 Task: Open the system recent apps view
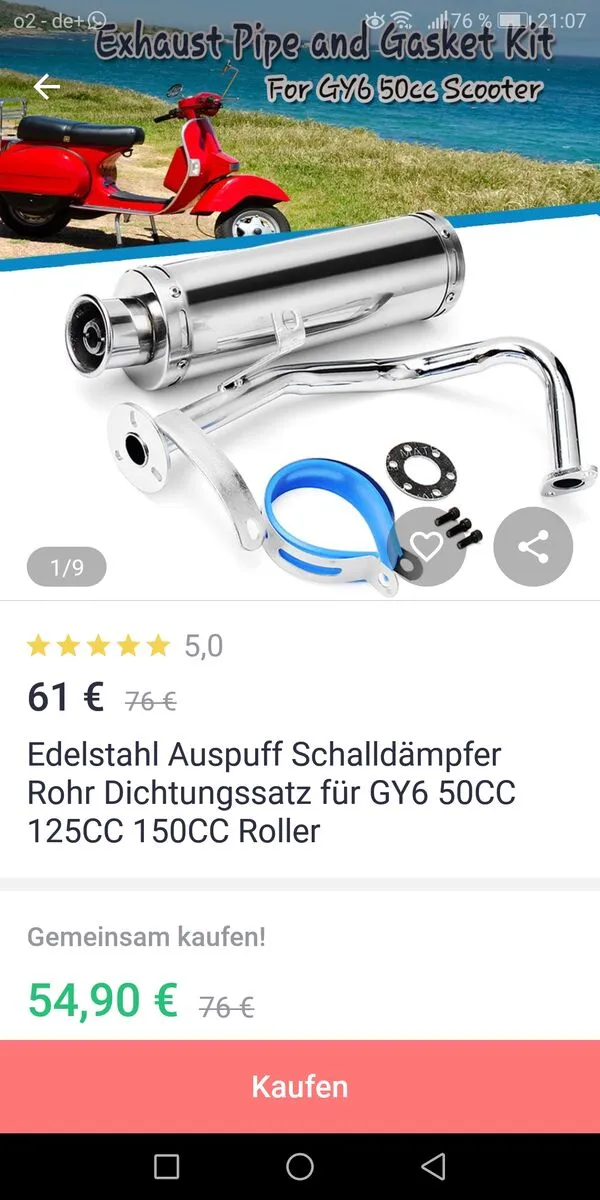click(x=167, y=1166)
